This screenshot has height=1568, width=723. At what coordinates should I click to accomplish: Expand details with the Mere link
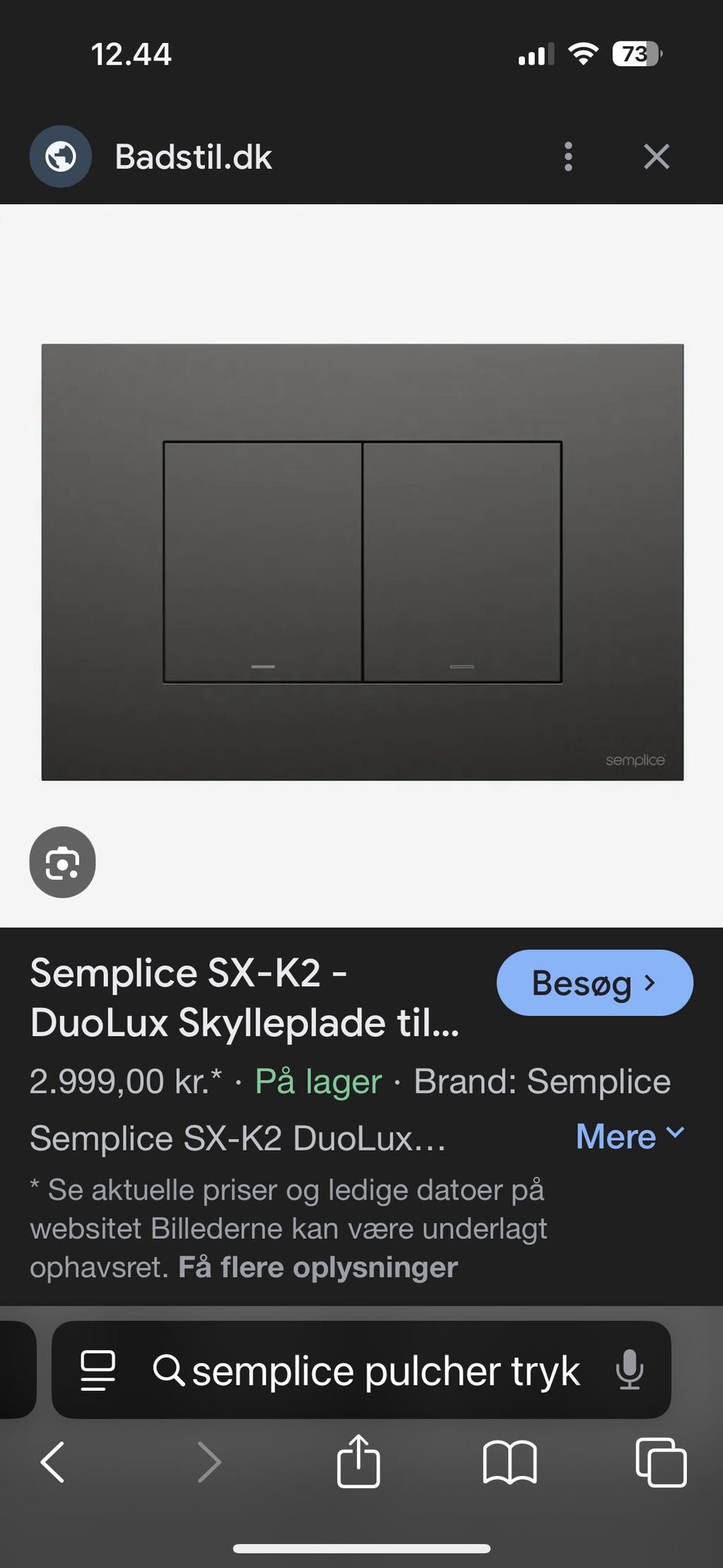630,1136
